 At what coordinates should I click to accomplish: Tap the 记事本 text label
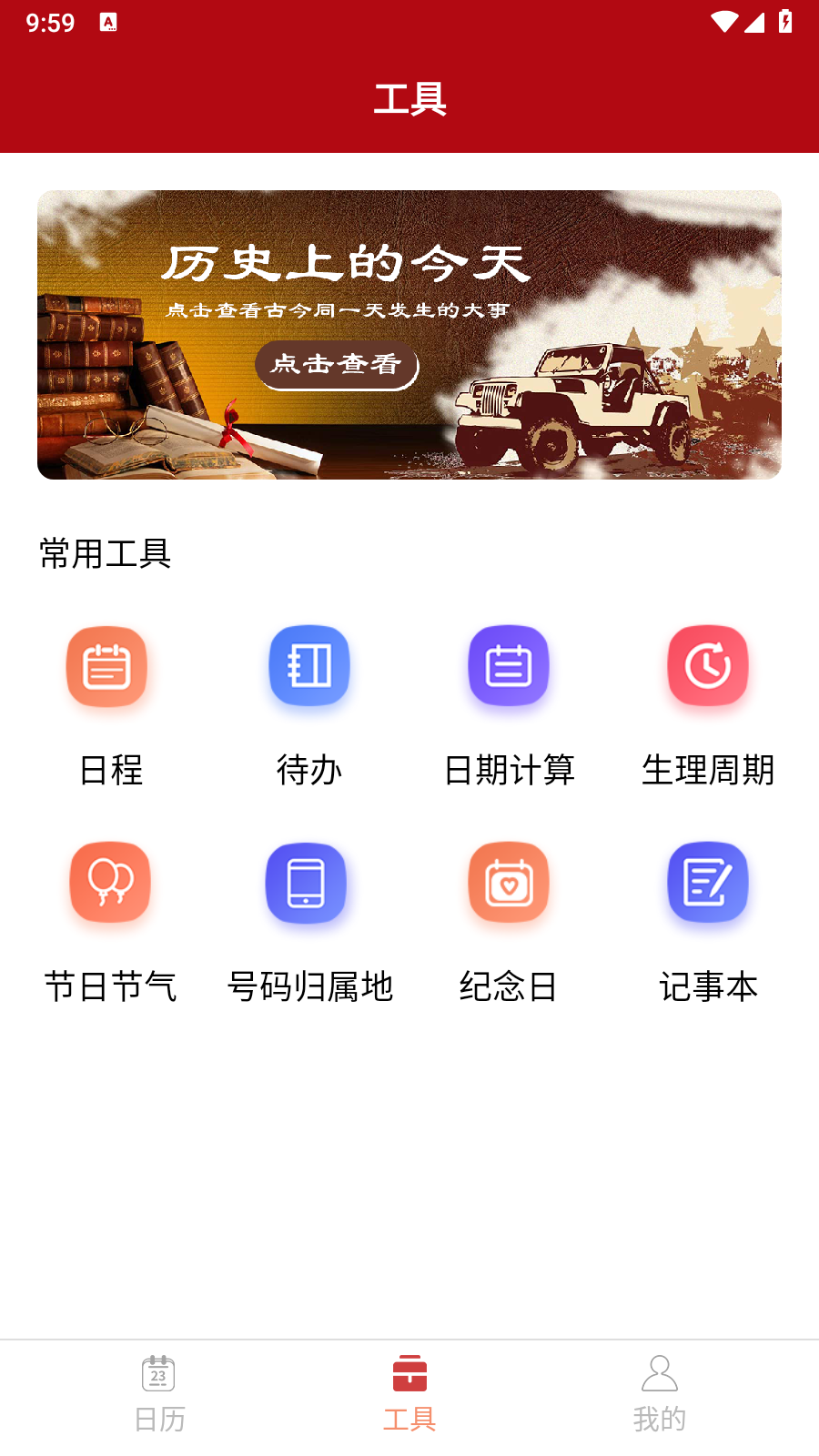[x=709, y=986]
